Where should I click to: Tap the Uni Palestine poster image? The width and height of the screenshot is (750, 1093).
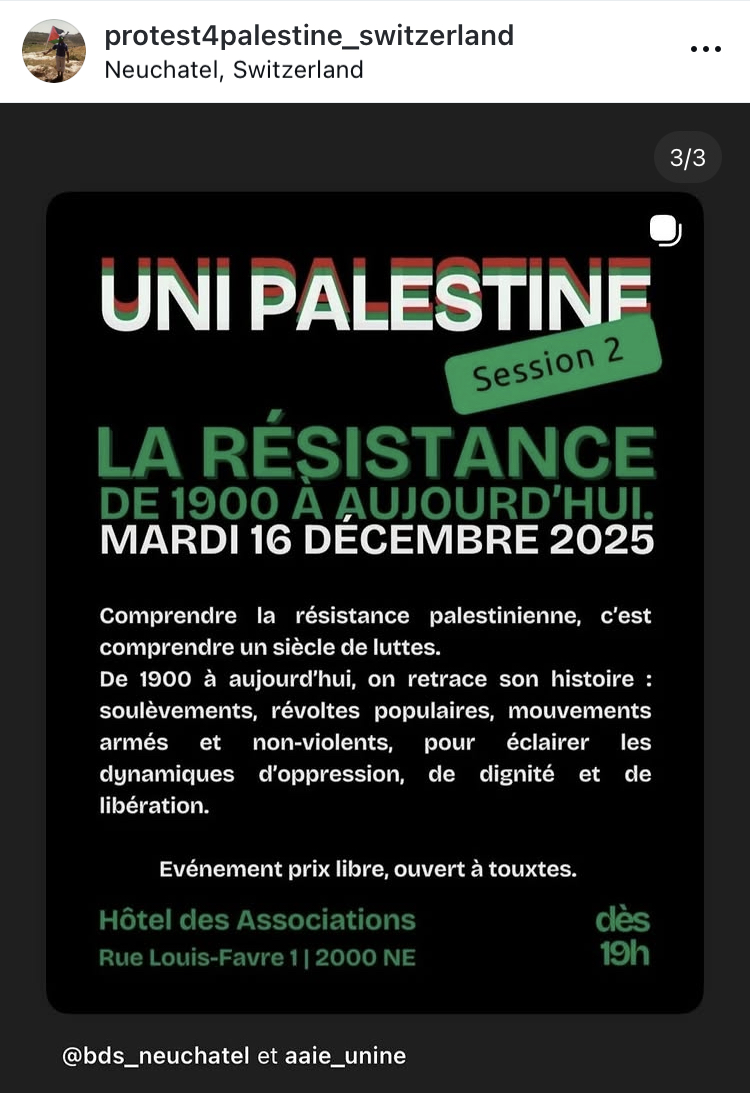click(x=375, y=600)
